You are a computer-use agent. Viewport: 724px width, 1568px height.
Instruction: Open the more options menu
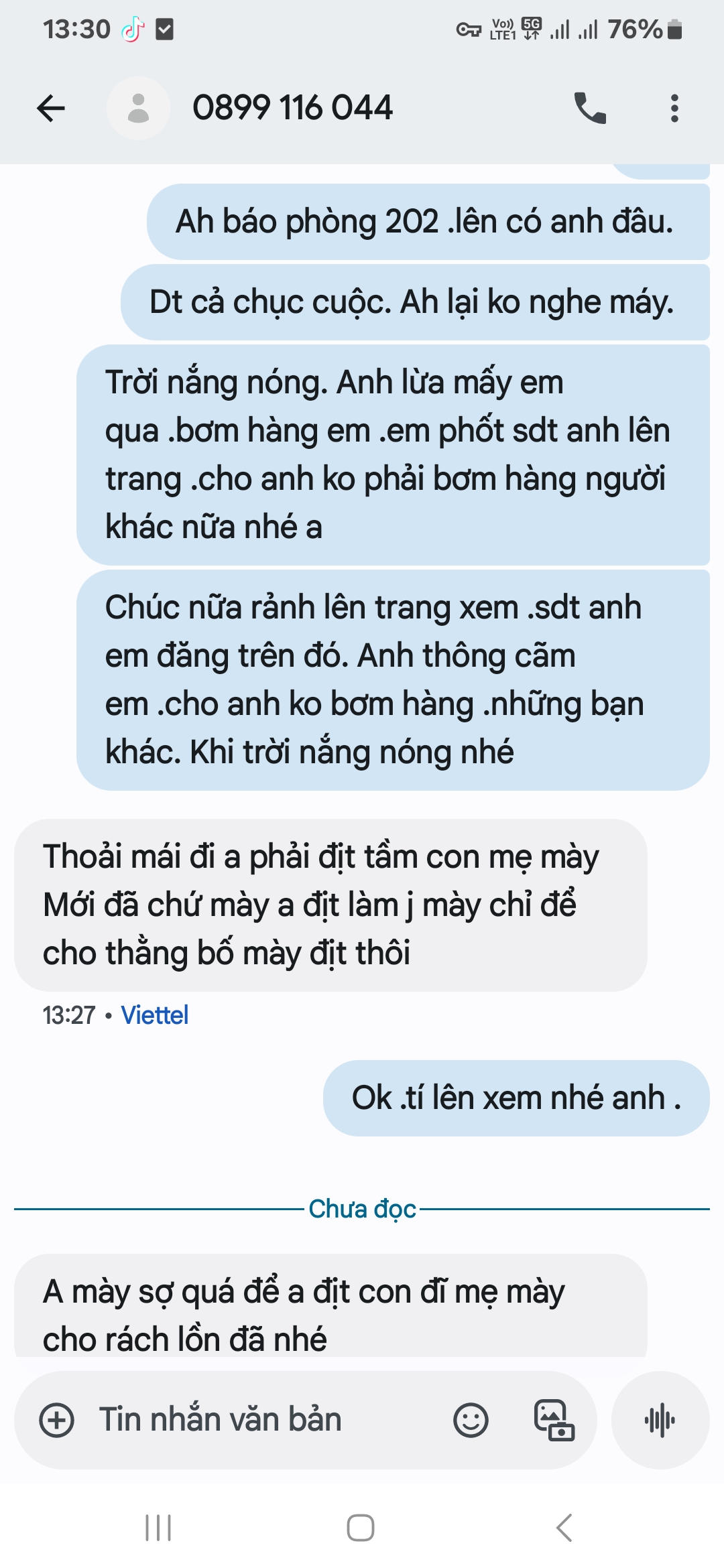pyautogui.click(x=674, y=108)
